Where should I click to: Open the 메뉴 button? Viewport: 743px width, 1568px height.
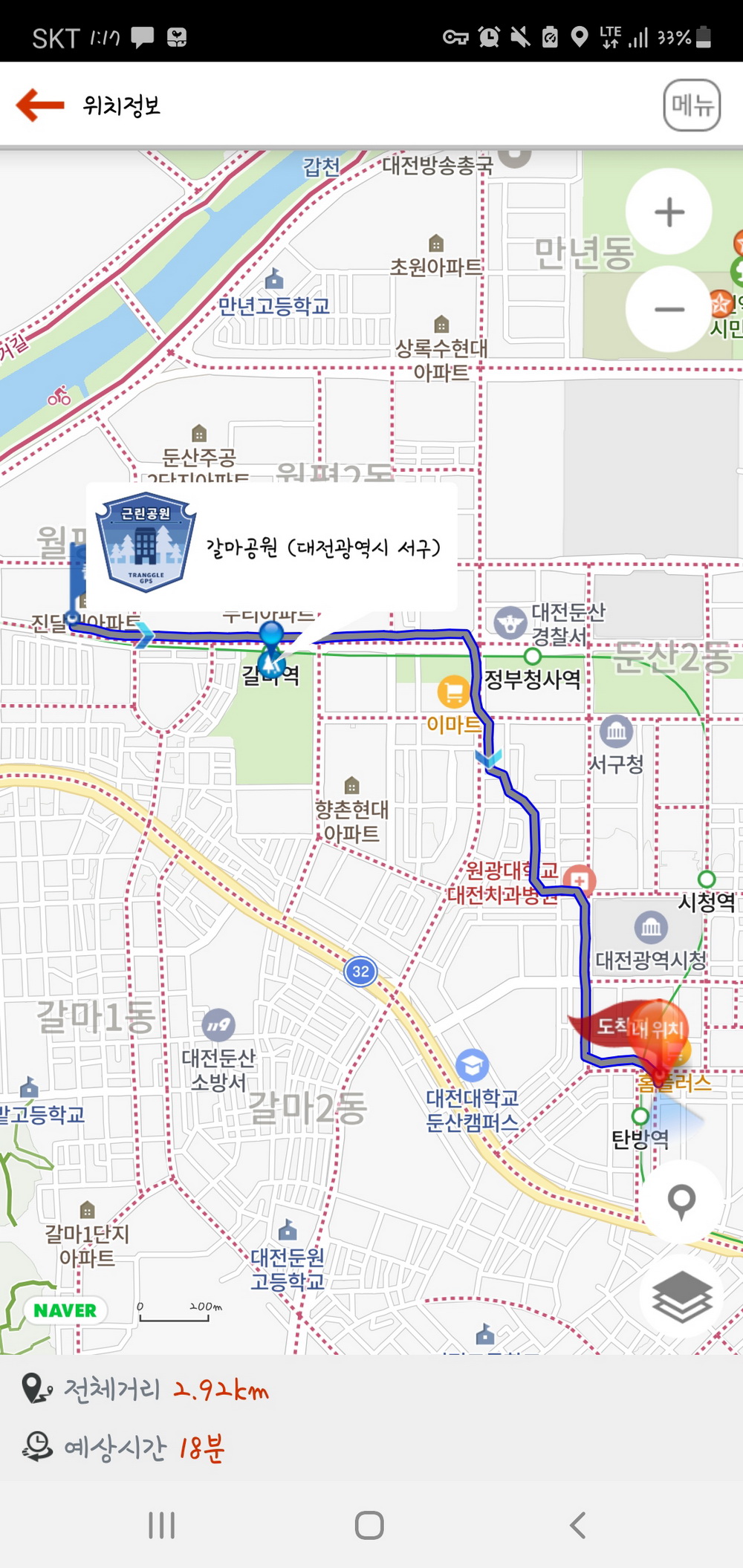pos(691,105)
